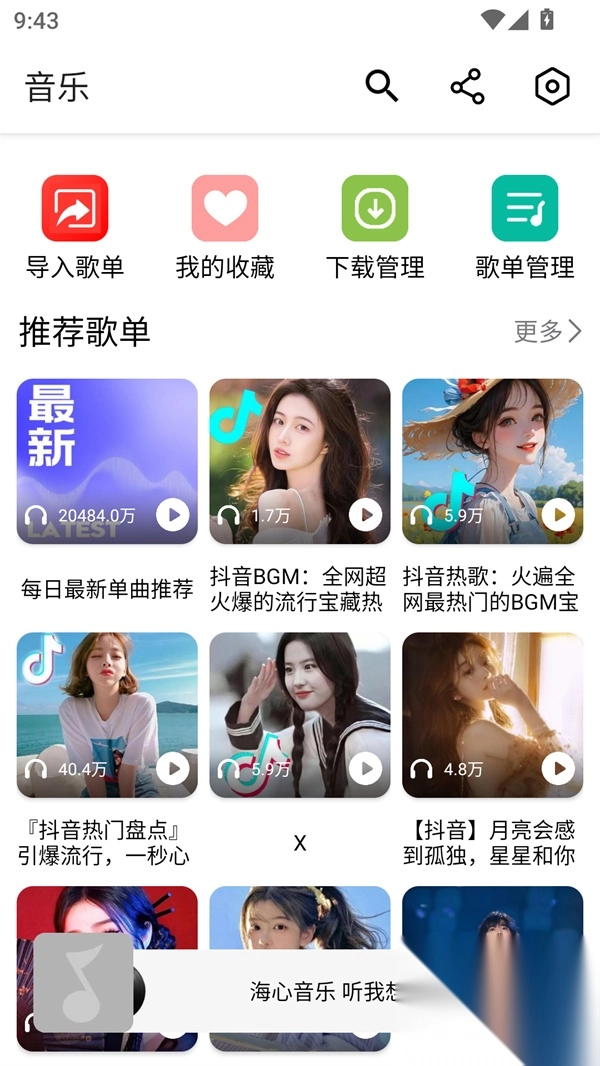
Task: Play the 每日最新单曲推荐 playlist with its play button
Action: pyautogui.click(x=173, y=515)
